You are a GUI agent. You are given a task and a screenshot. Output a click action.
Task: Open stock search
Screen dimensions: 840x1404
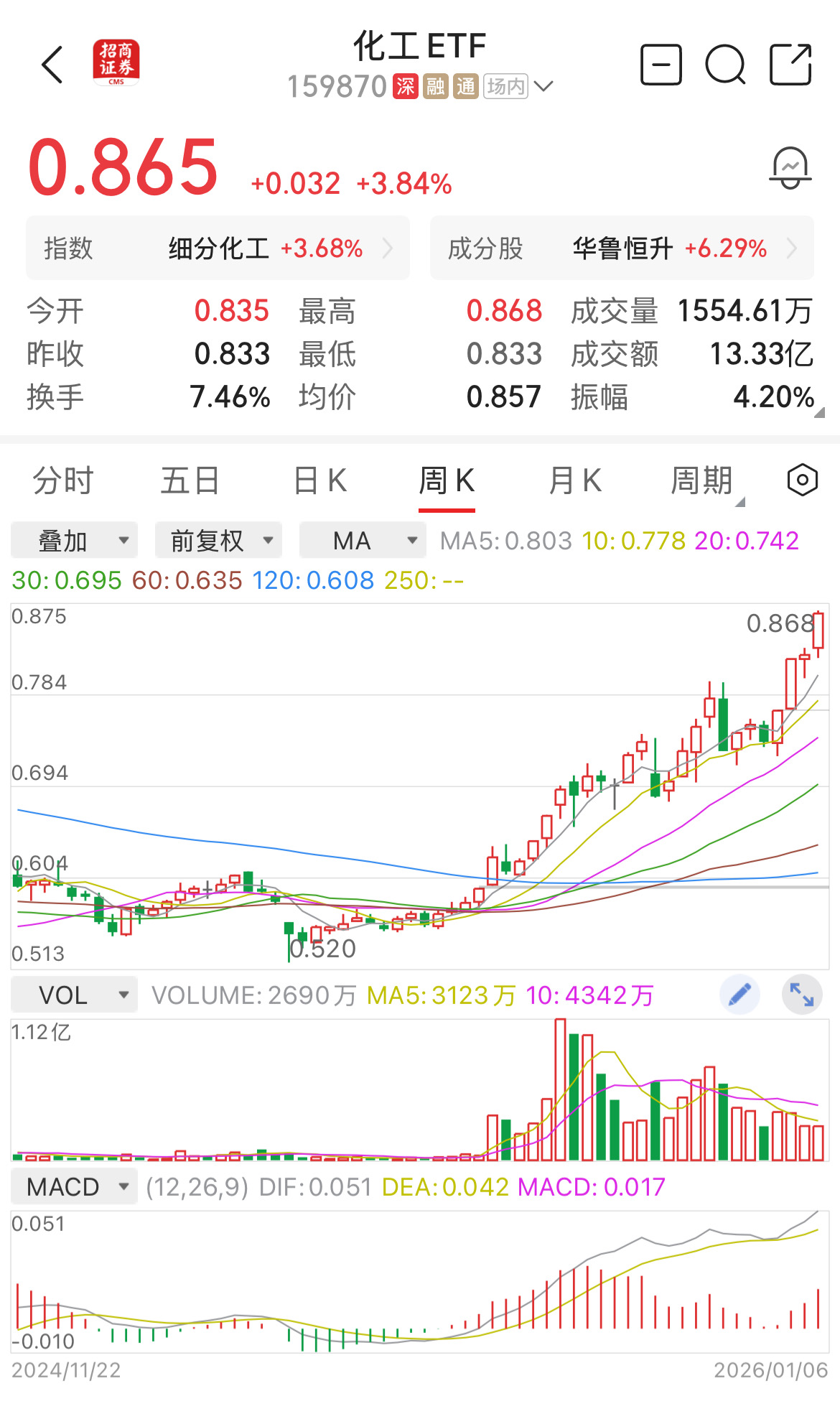pyautogui.click(x=725, y=65)
